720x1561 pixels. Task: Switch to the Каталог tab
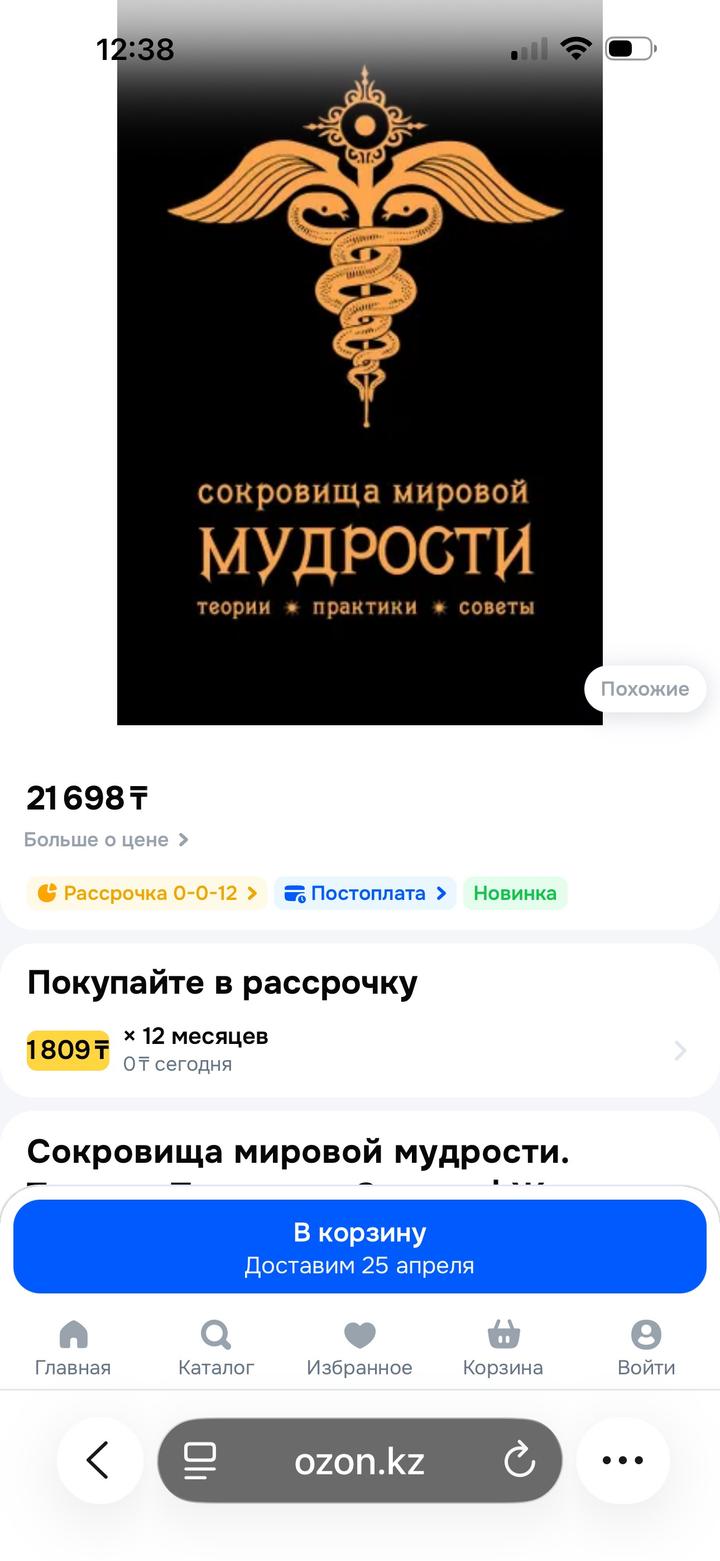216,1348
